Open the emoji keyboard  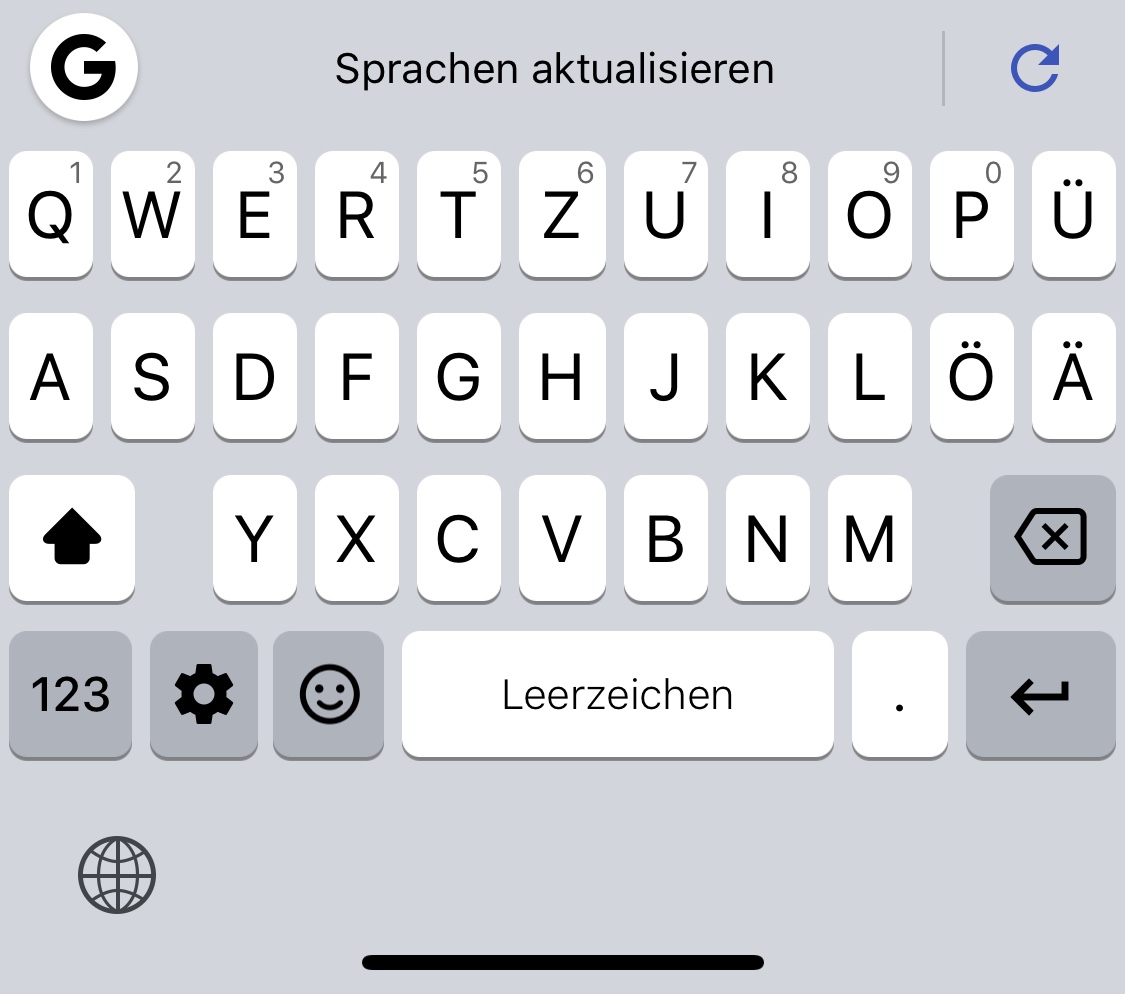pos(329,694)
